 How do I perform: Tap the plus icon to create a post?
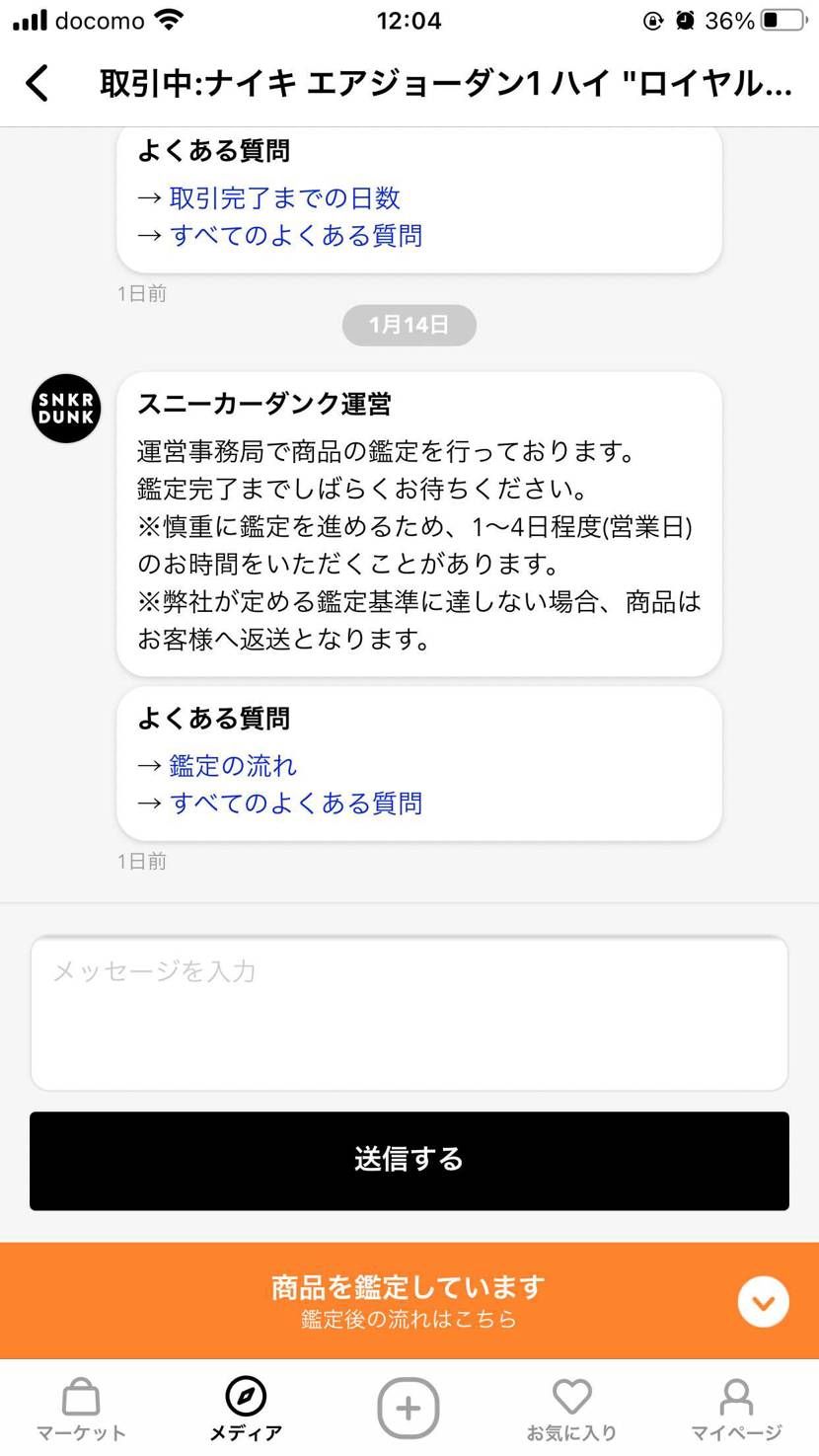coord(409,1407)
